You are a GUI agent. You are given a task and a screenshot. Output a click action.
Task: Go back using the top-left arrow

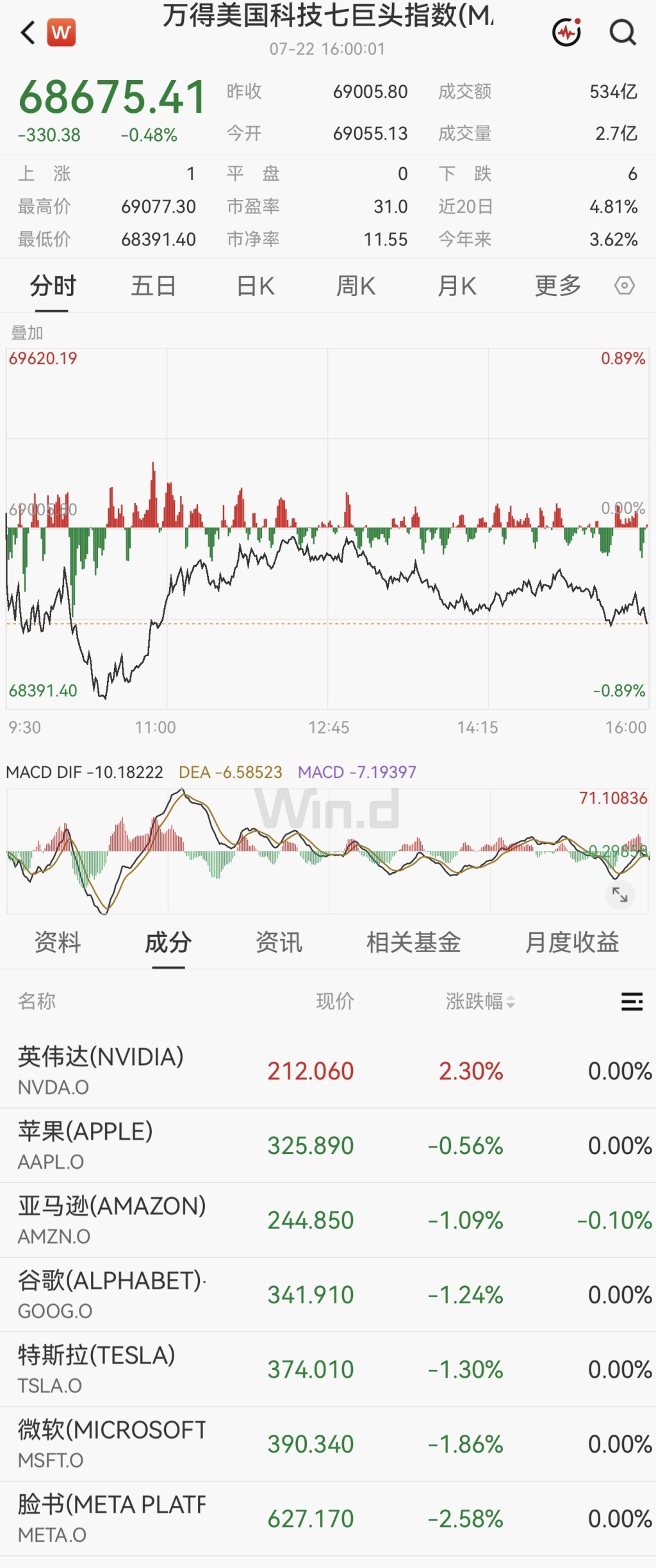[x=28, y=32]
